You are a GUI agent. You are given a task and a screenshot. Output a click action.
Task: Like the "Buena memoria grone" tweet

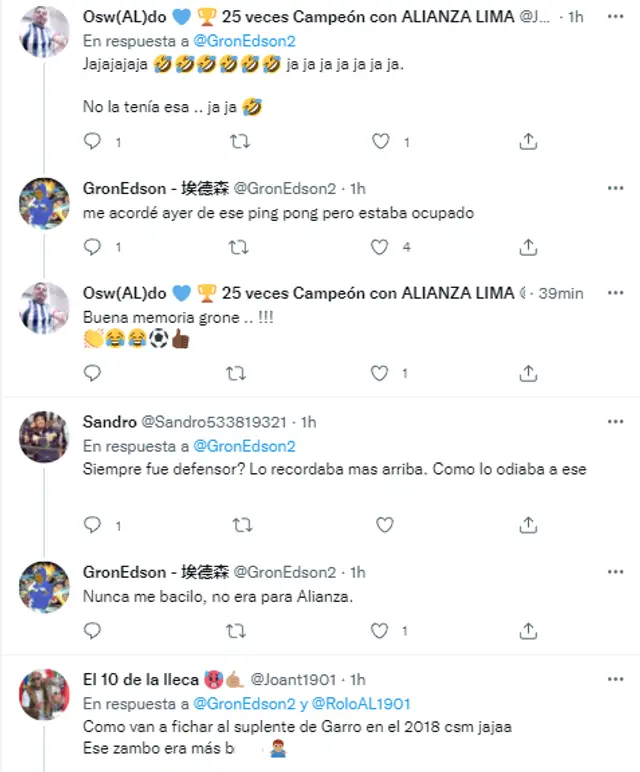[381, 373]
